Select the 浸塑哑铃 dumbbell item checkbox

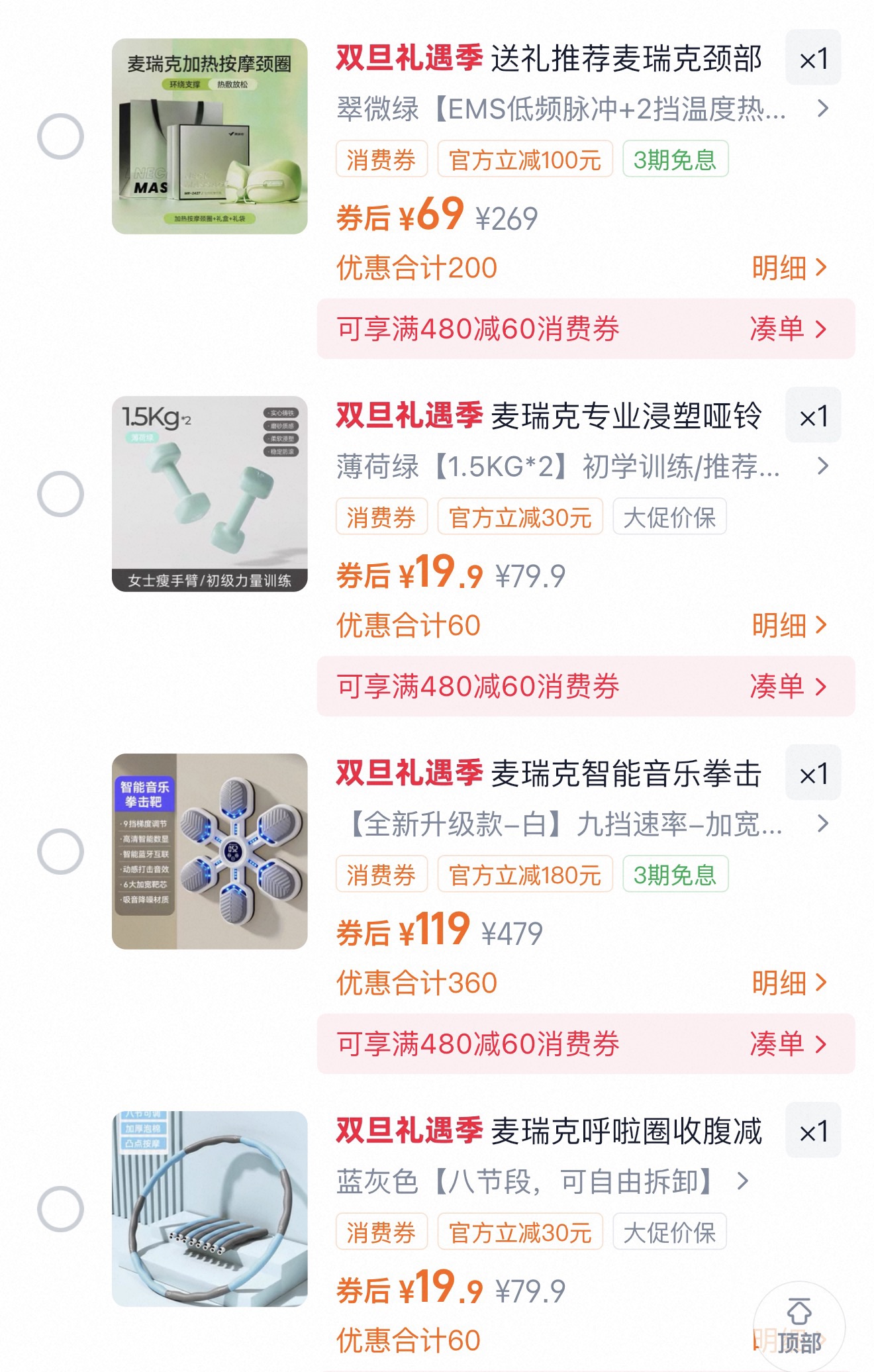[60, 494]
